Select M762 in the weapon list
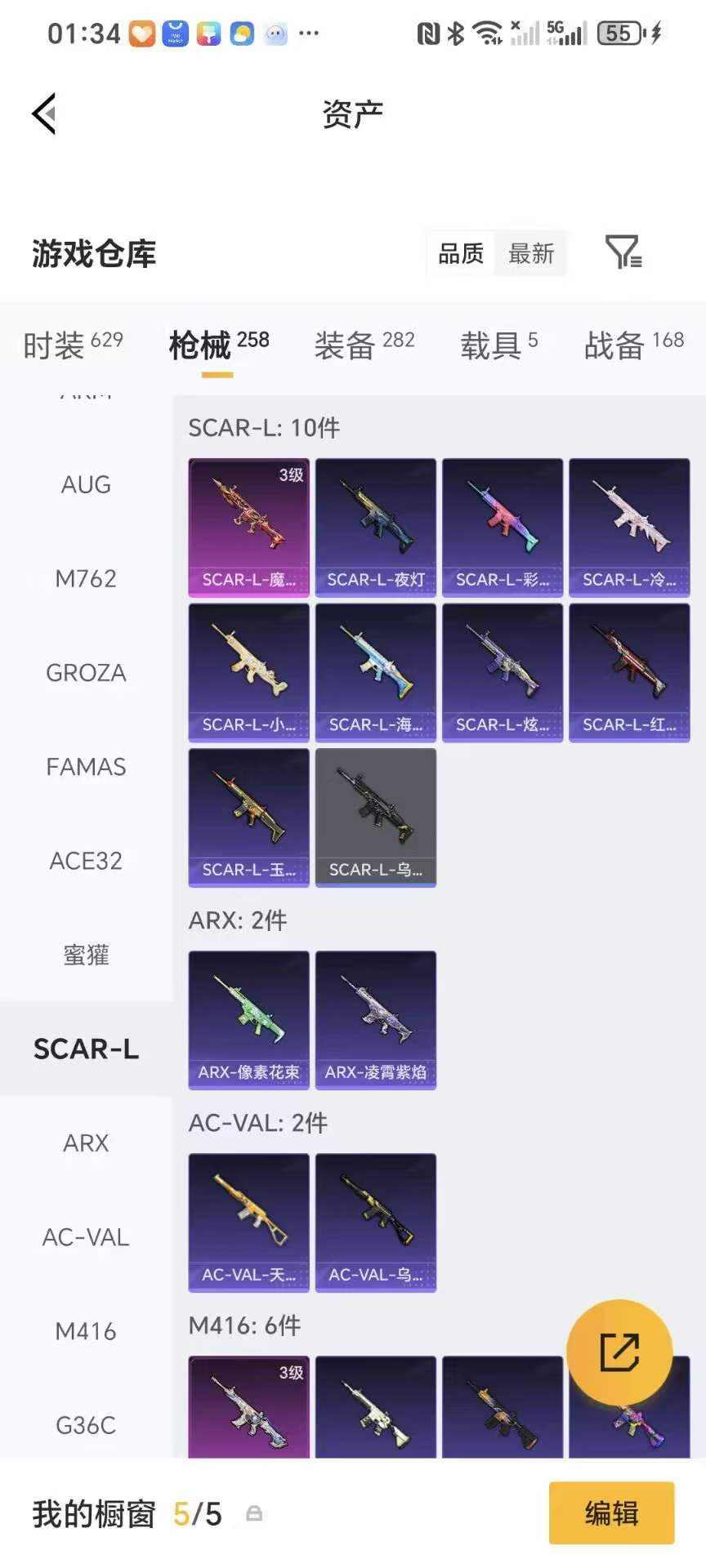Image resolution: width=706 pixels, height=1568 pixels. (x=86, y=579)
